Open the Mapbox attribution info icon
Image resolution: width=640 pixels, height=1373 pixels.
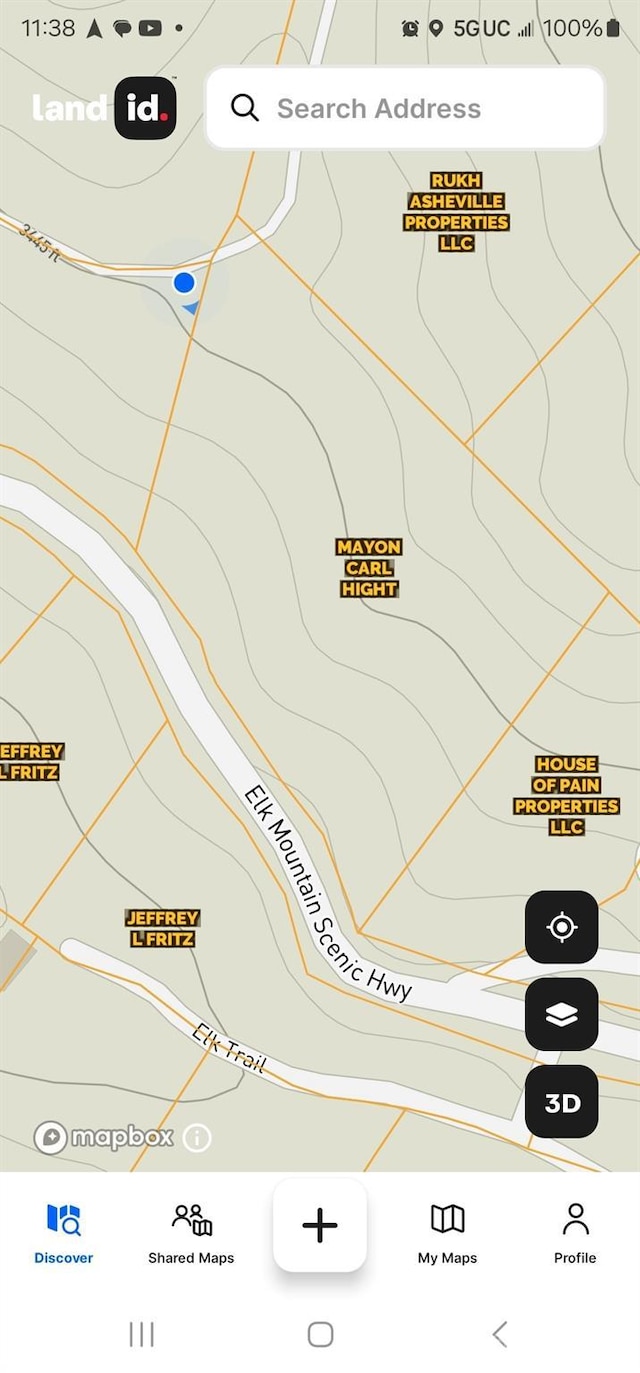click(197, 1137)
